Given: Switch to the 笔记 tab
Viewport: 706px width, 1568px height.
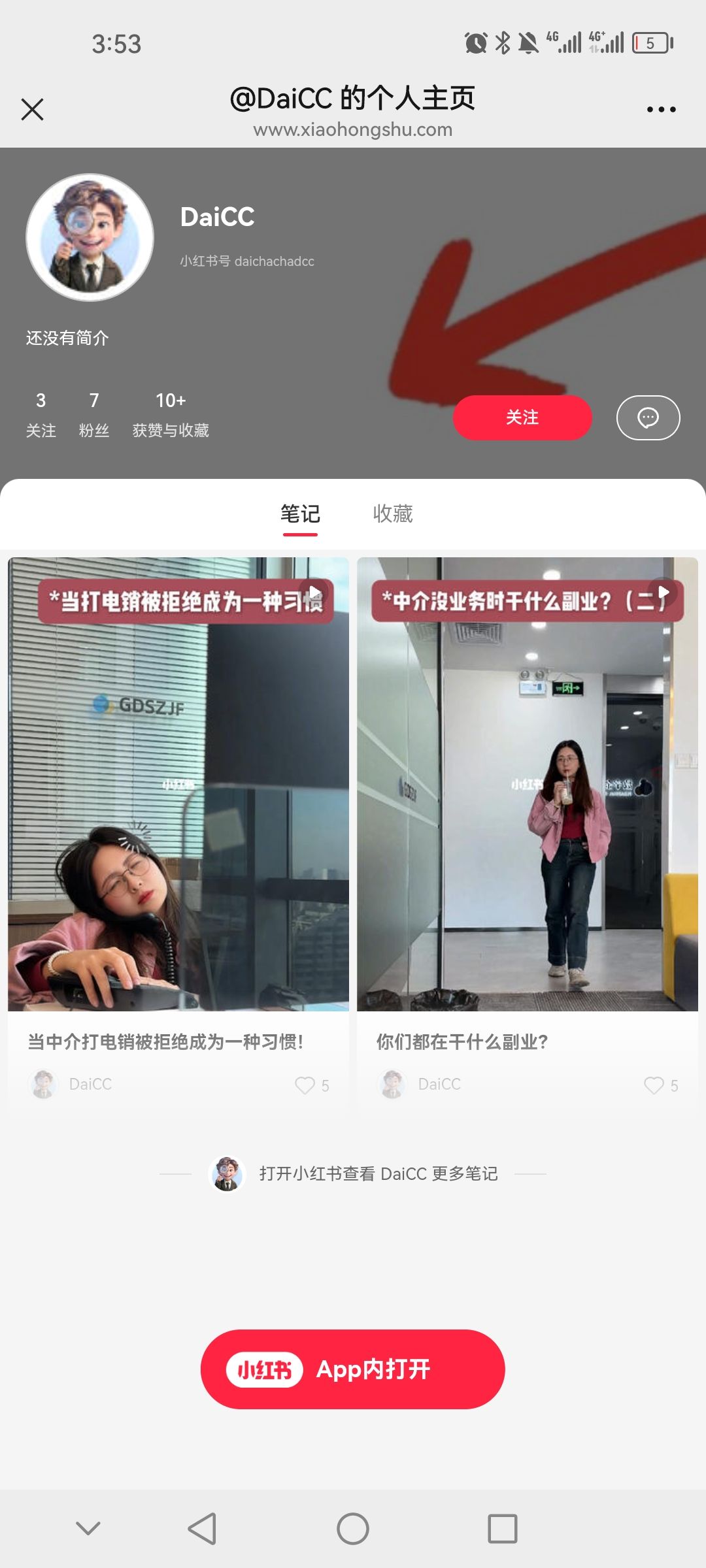Looking at the screenshot, I should (x=300, y=514).
